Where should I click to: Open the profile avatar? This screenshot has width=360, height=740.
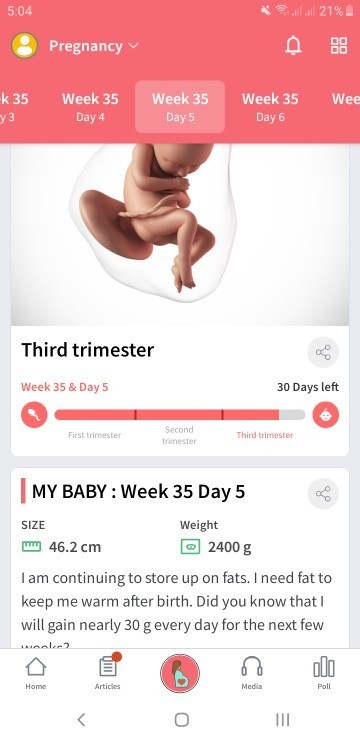tap(25, 45)
